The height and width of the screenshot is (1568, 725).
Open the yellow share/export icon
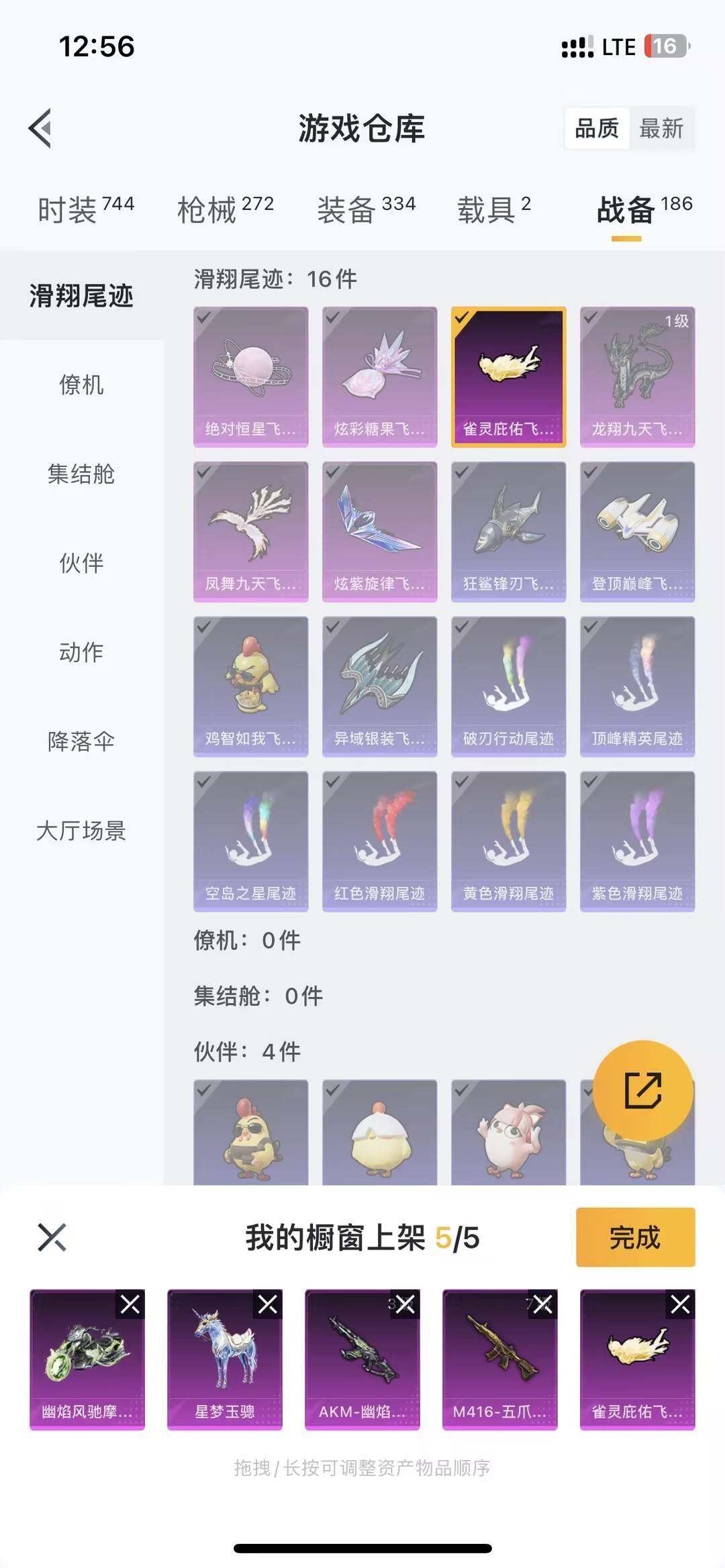pyautogui.click(x=643, y=1086)
